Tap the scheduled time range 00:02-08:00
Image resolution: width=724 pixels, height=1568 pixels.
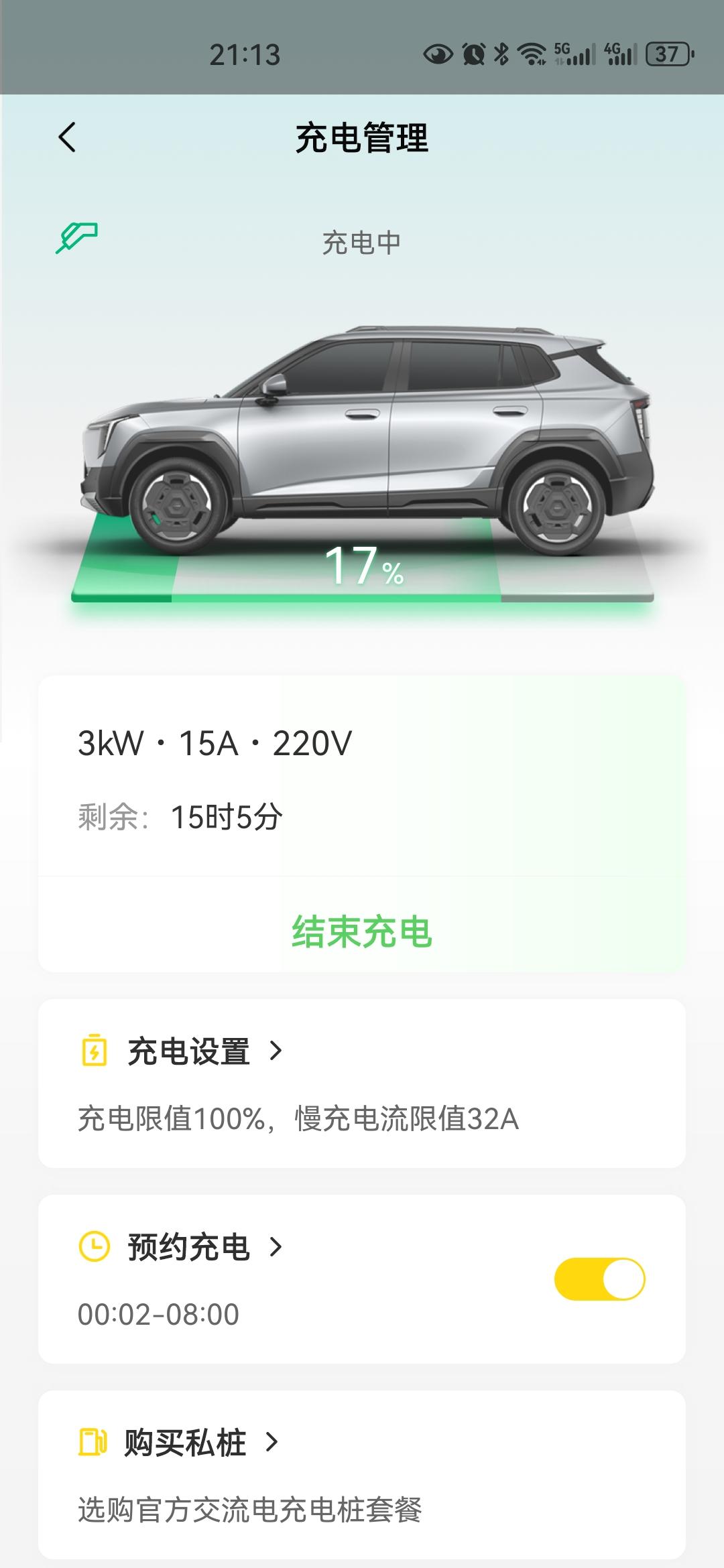pyautogui.click(x=158, y=1313)
